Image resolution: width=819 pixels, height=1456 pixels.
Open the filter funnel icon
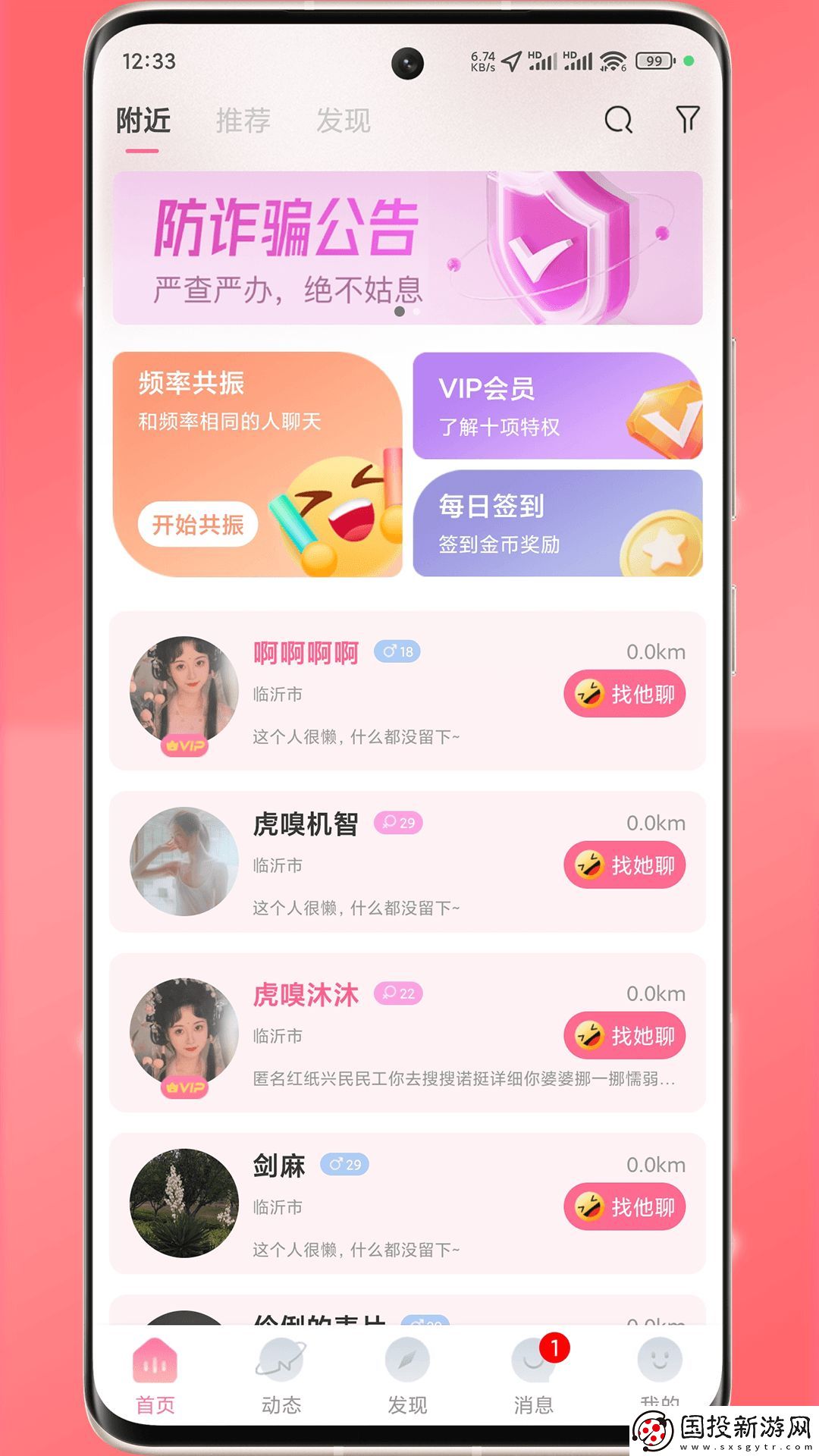coord(687,120)
